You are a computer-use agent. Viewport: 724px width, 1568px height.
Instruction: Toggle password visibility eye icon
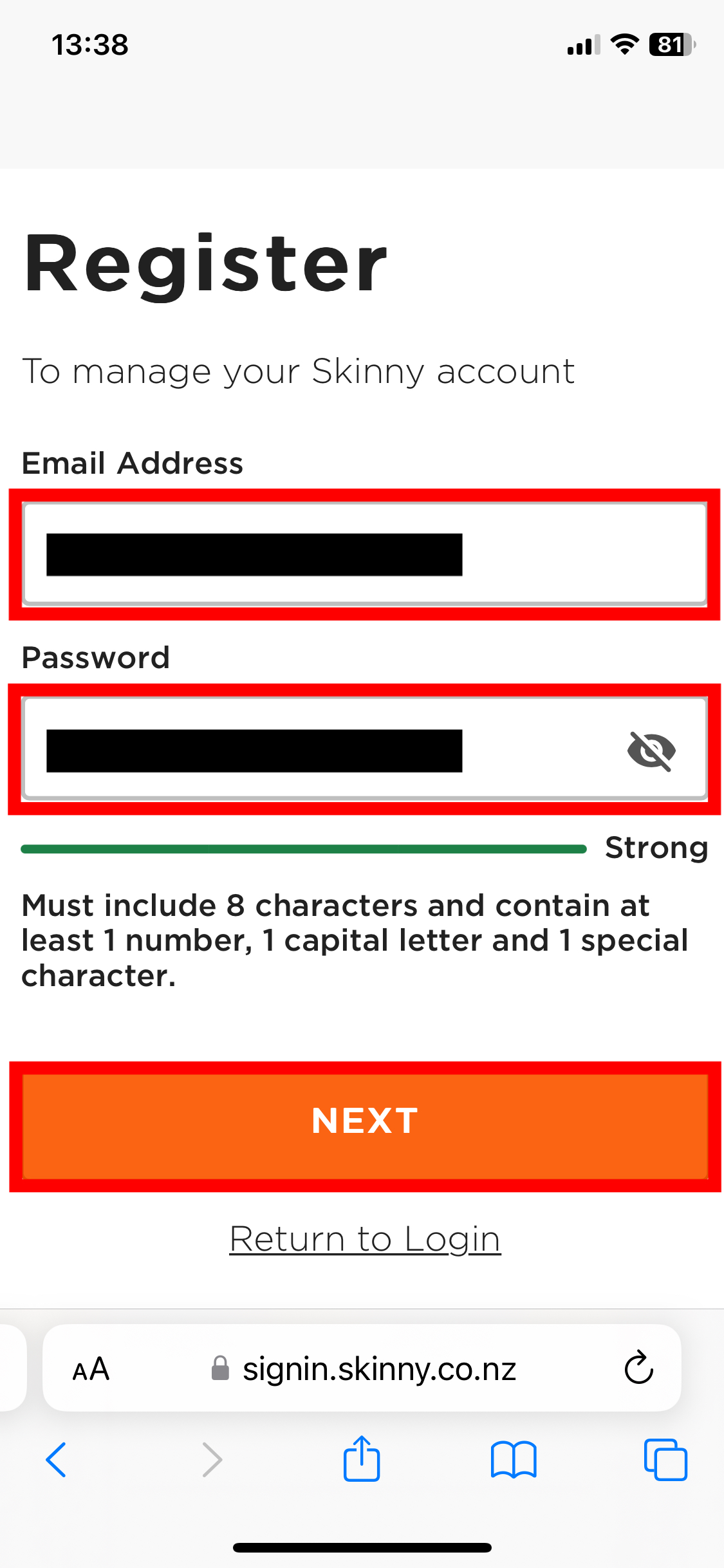tap(651, 751)
